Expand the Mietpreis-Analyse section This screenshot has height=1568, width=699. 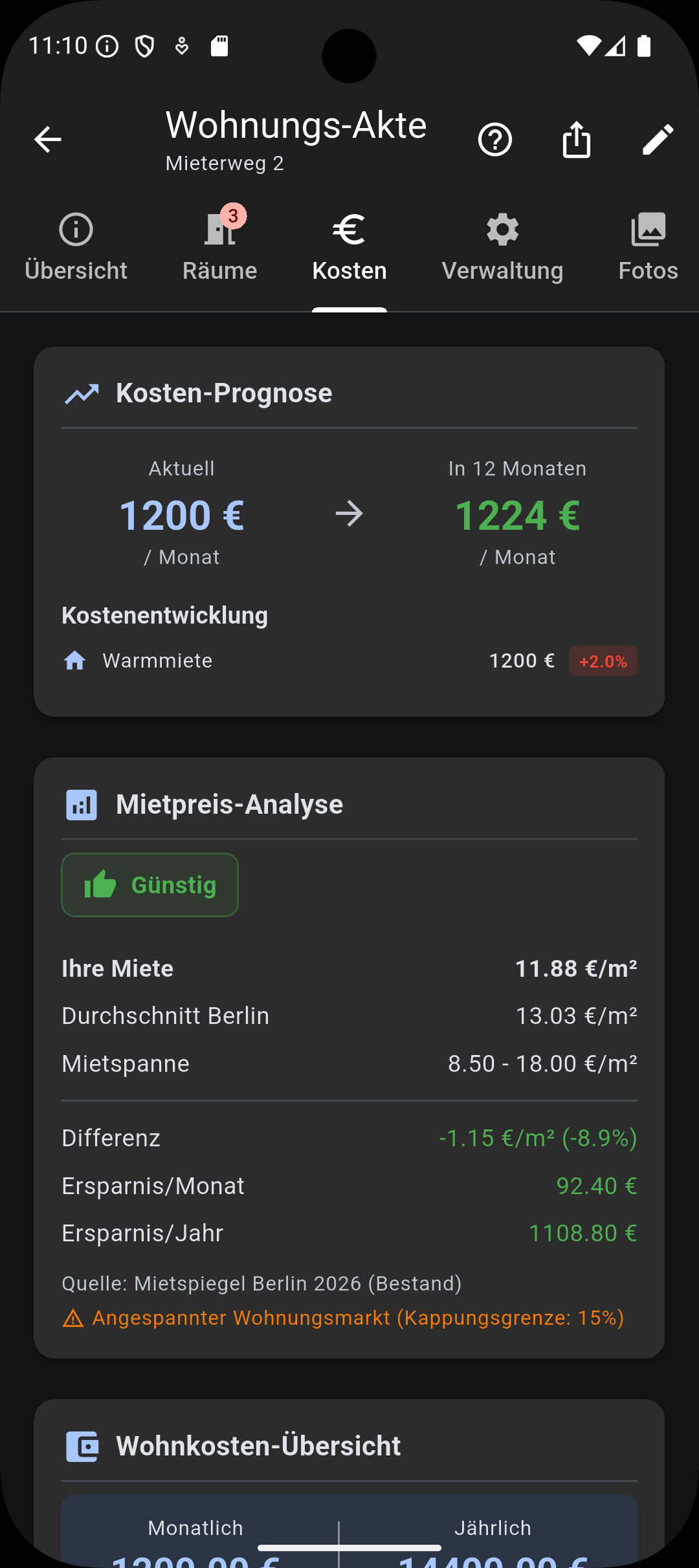pyautogui.click(x=229, y=803)
